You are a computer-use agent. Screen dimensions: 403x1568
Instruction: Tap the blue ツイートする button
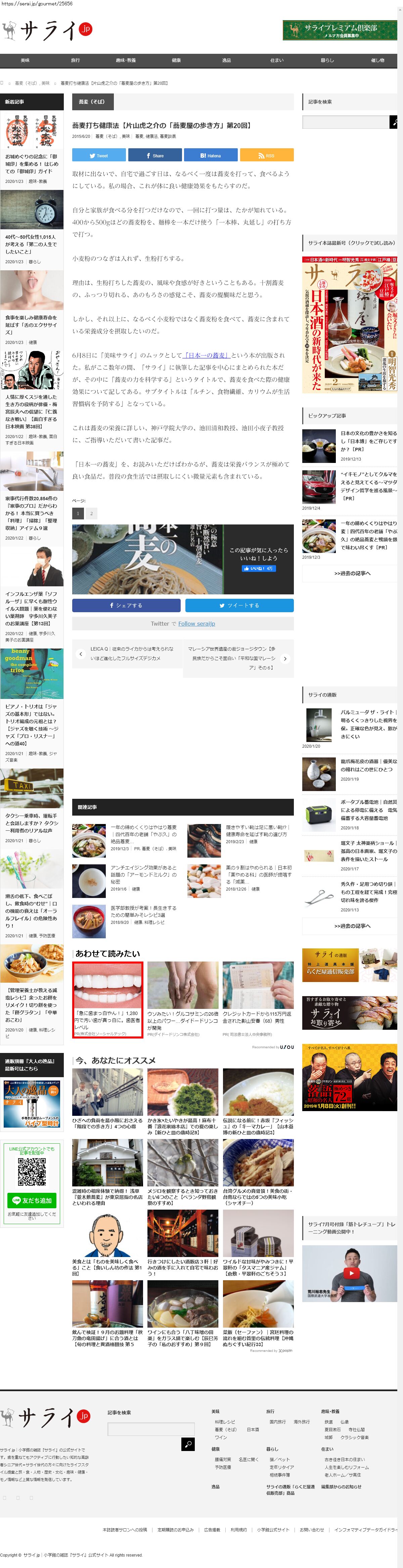(x=239, y=606)
